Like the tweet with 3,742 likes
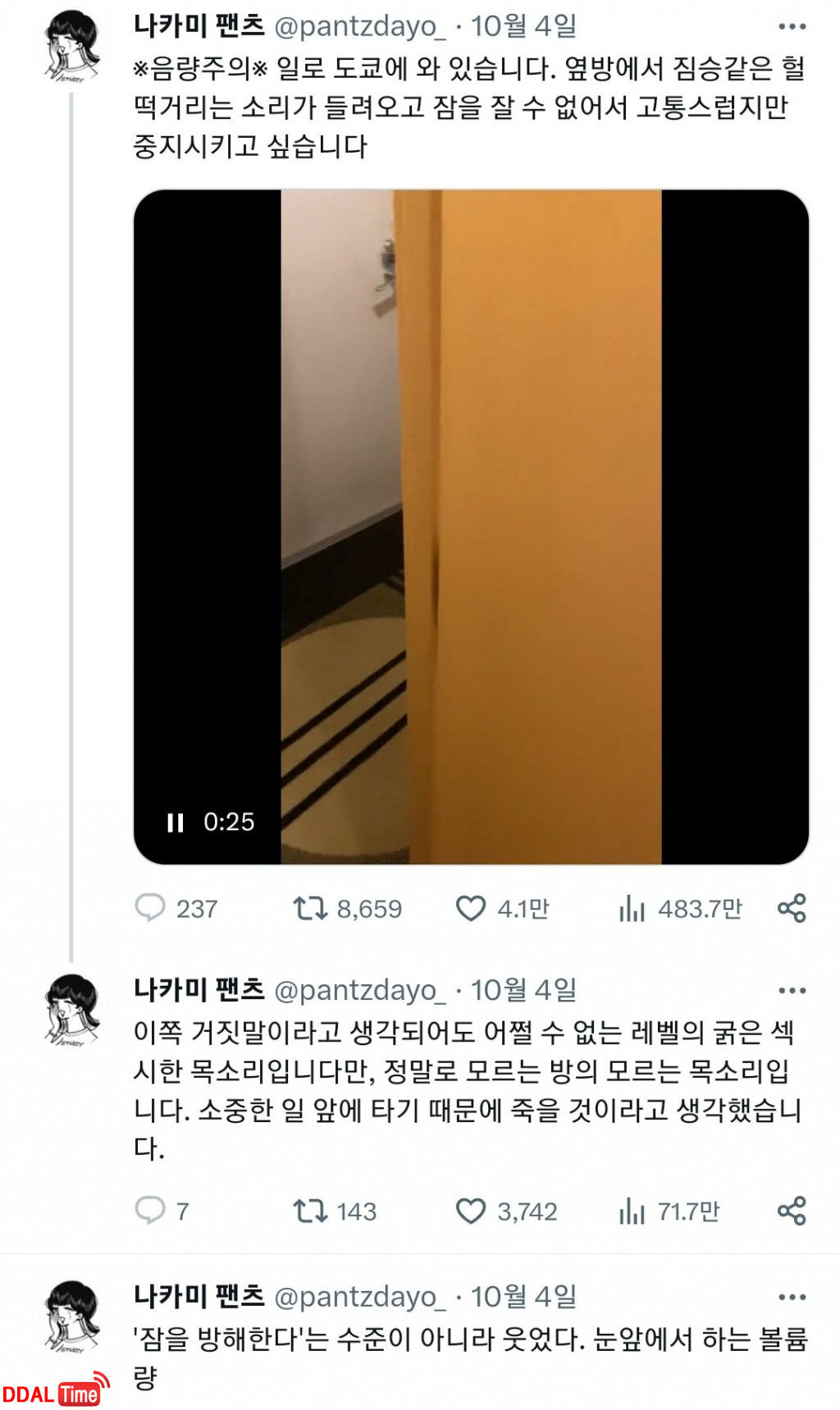The height and width of the screenshot is (1410, 840). [471, 1211]
